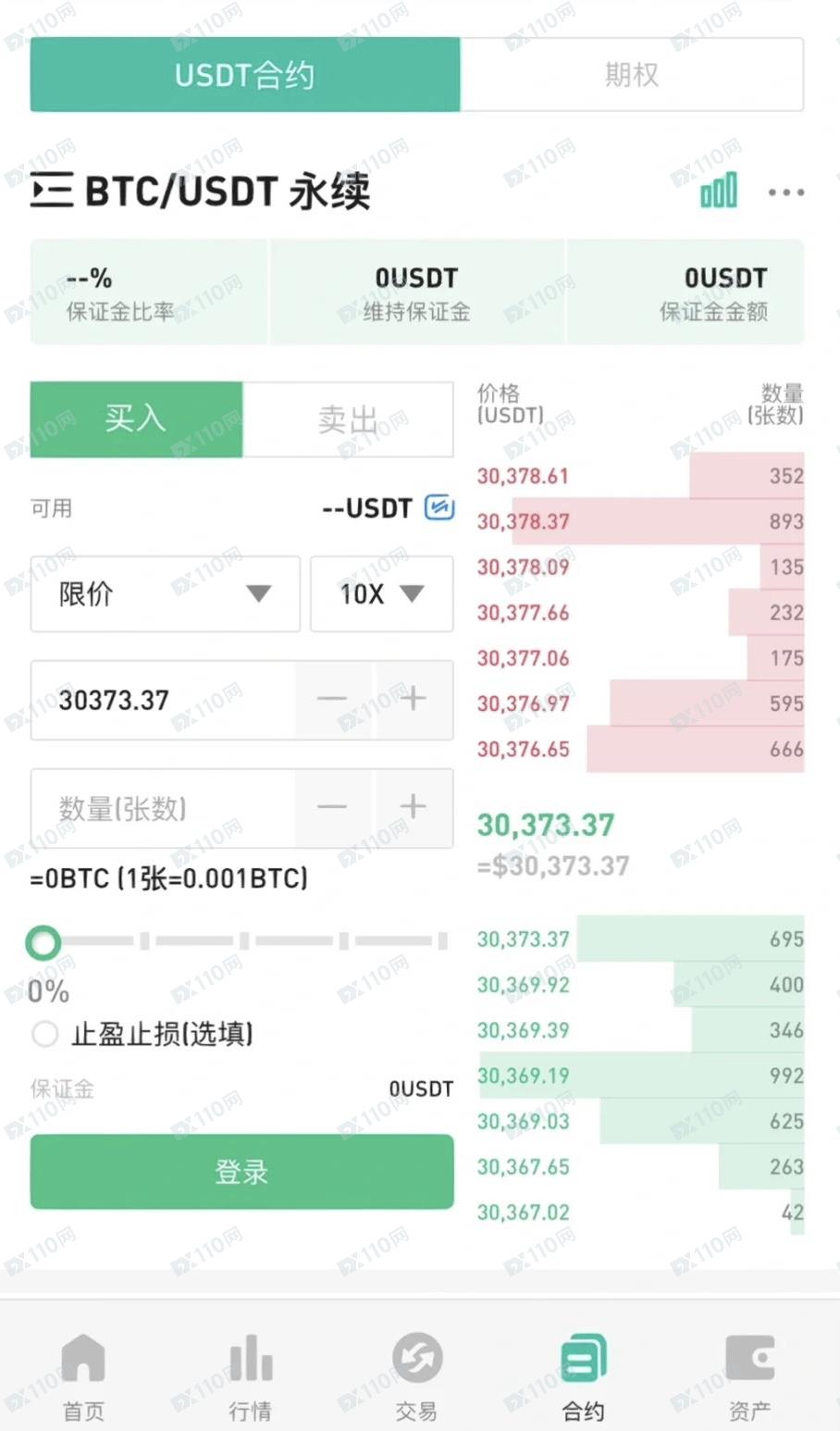Image resolution: width=840 pixels, height=1431 pixels.
Task: Enable 止盈止损 optional setting
Action: tap(44, 1034)
